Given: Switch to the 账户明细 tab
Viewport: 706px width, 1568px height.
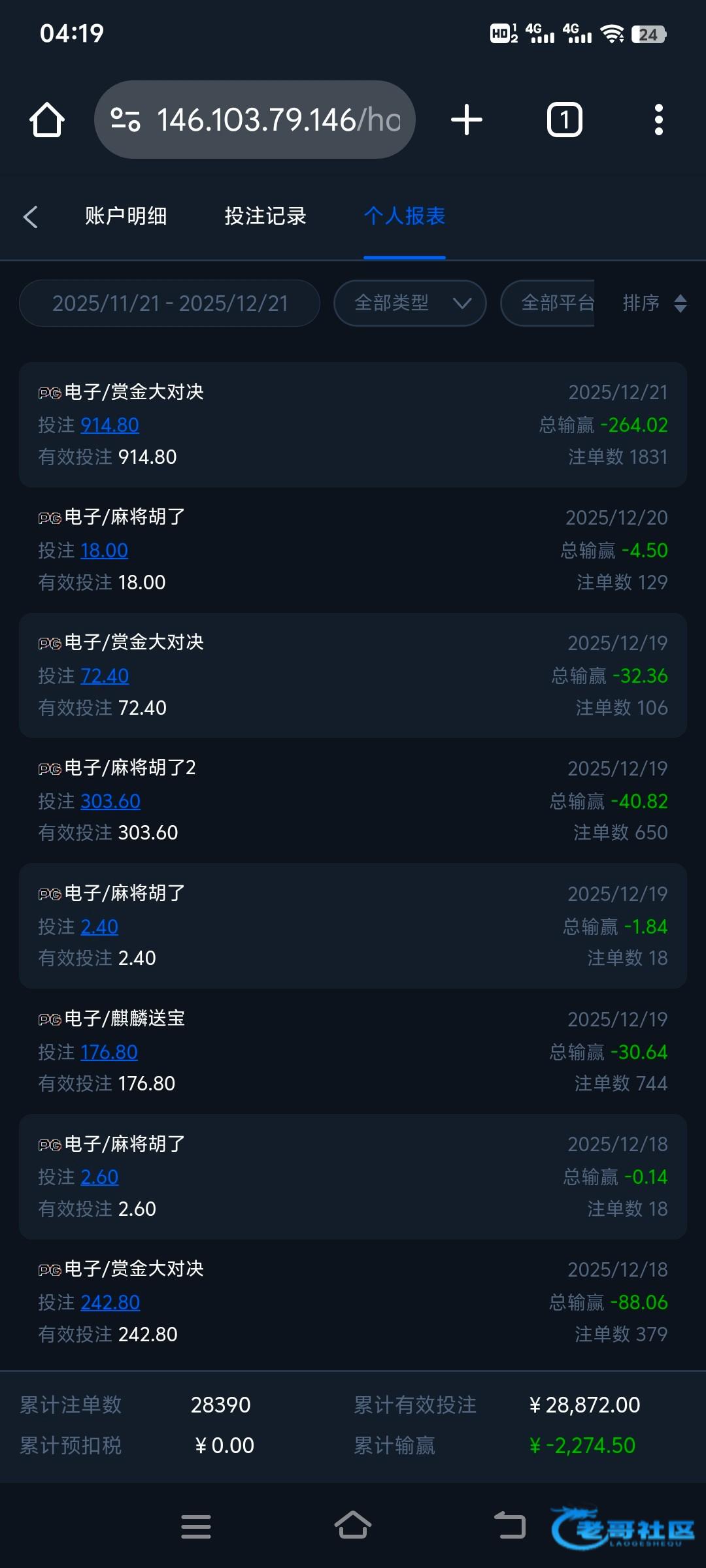Looking at the screenshot, I should click(126, 216).
